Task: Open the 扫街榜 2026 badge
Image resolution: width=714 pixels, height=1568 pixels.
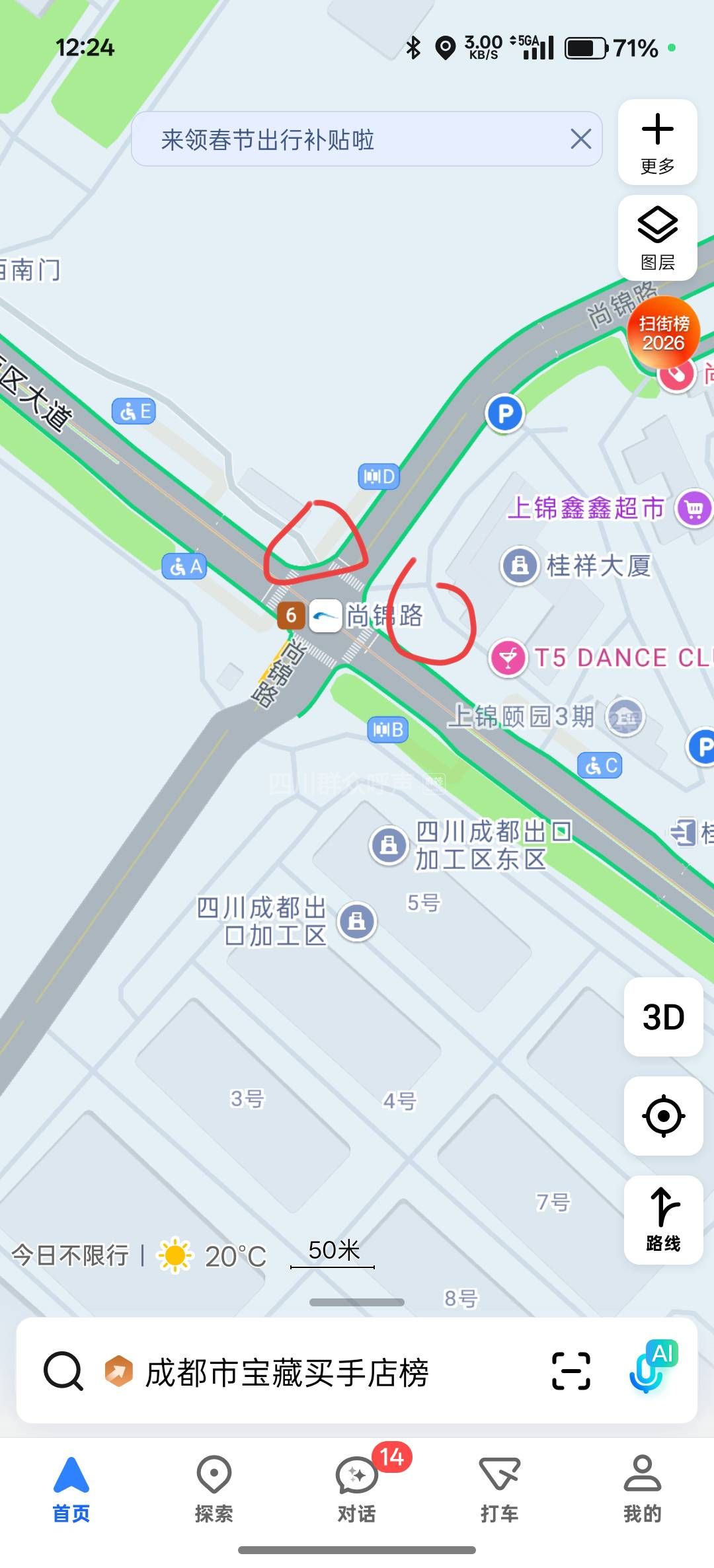Action: pyautogui.click(x=664, y=333)
